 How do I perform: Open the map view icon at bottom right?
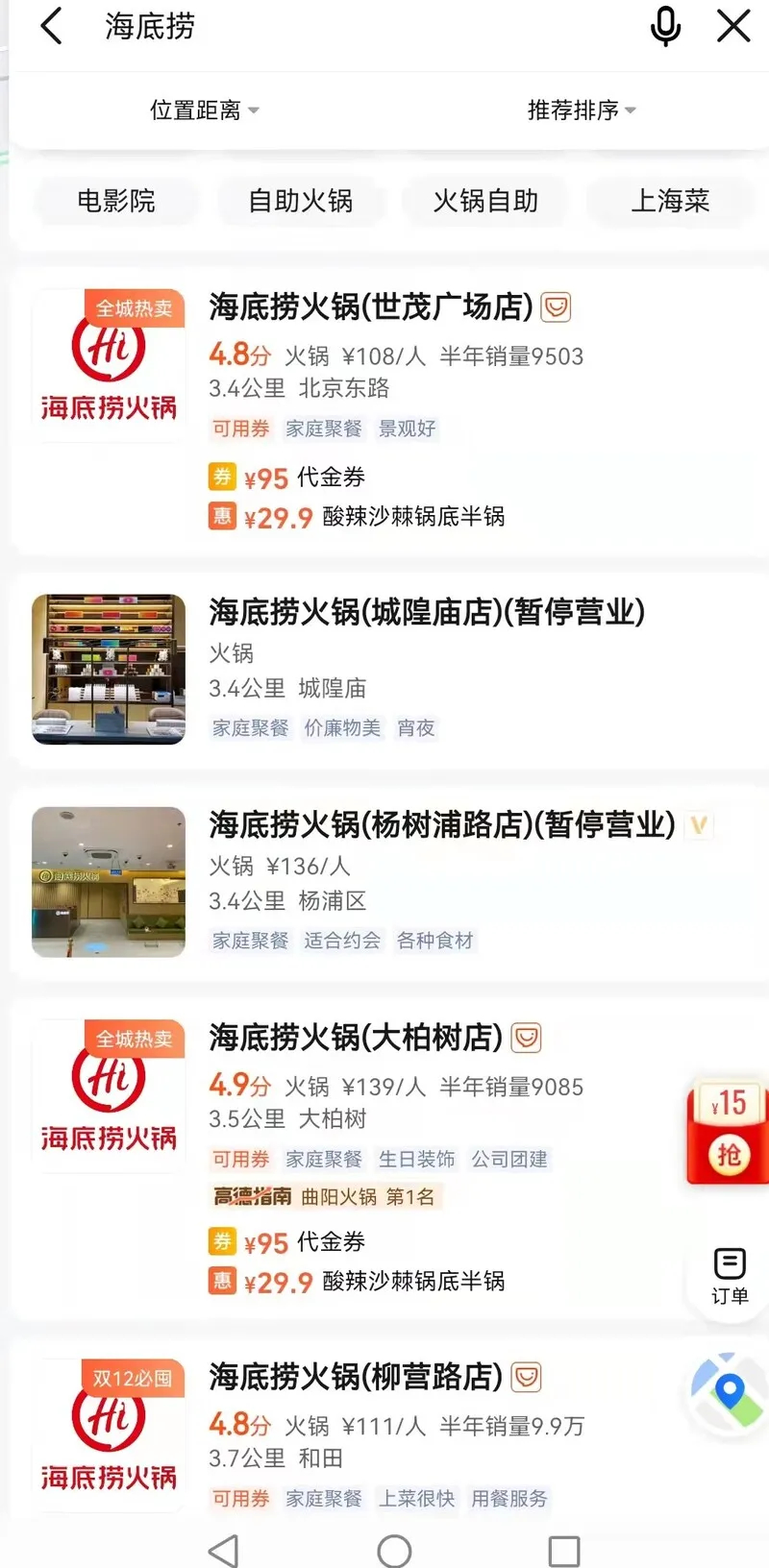tap(725, 1394)
